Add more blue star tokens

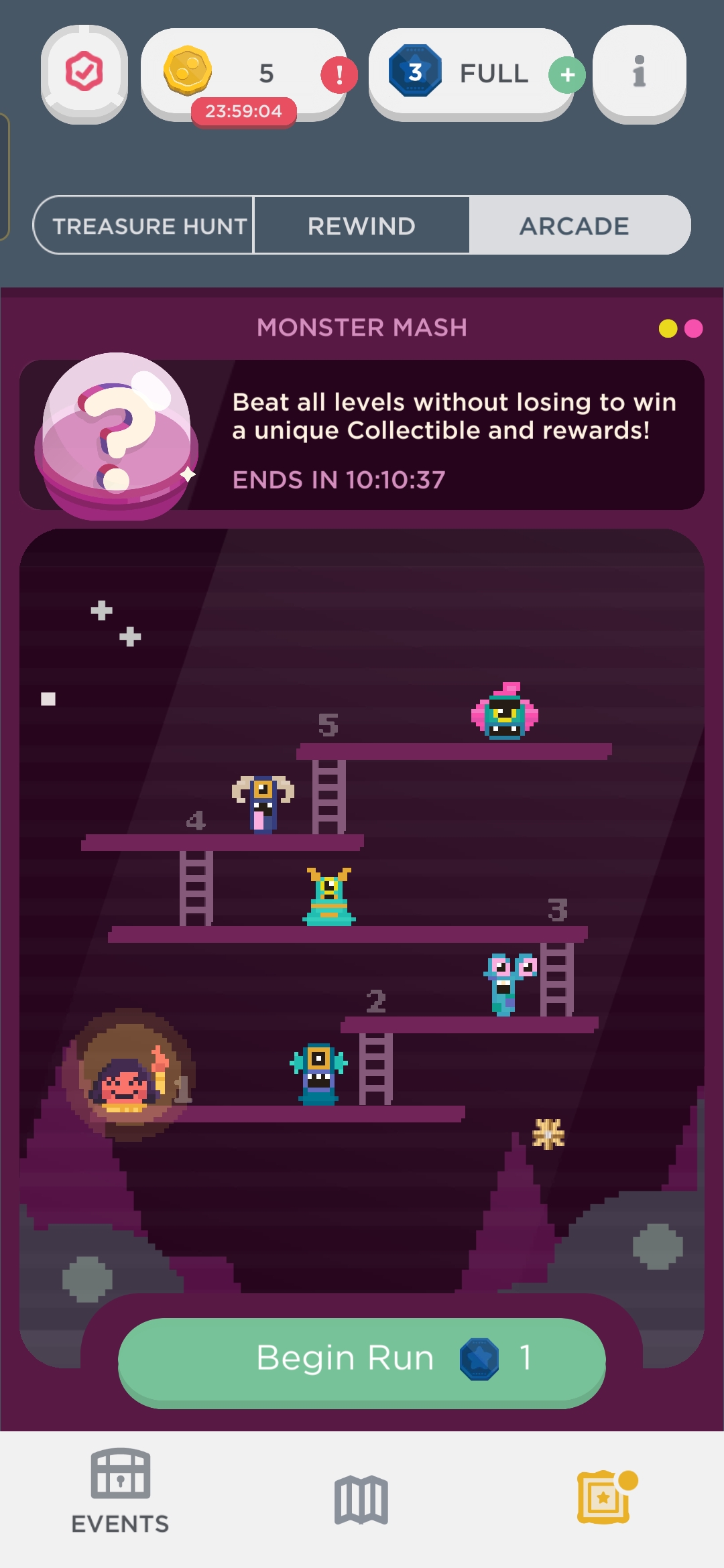(x=567, y=75)
